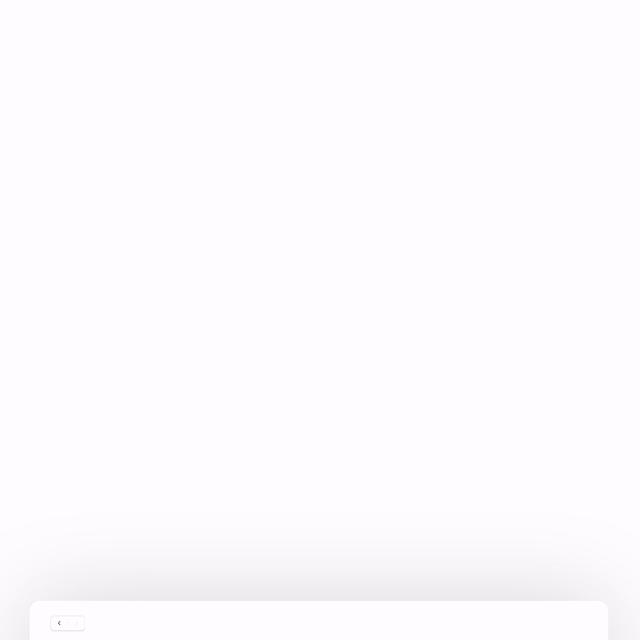This screenshot has width=640, height=640.
Task: Go back with the left chevron
Action: pyautogui.click(x=59, y=623)
